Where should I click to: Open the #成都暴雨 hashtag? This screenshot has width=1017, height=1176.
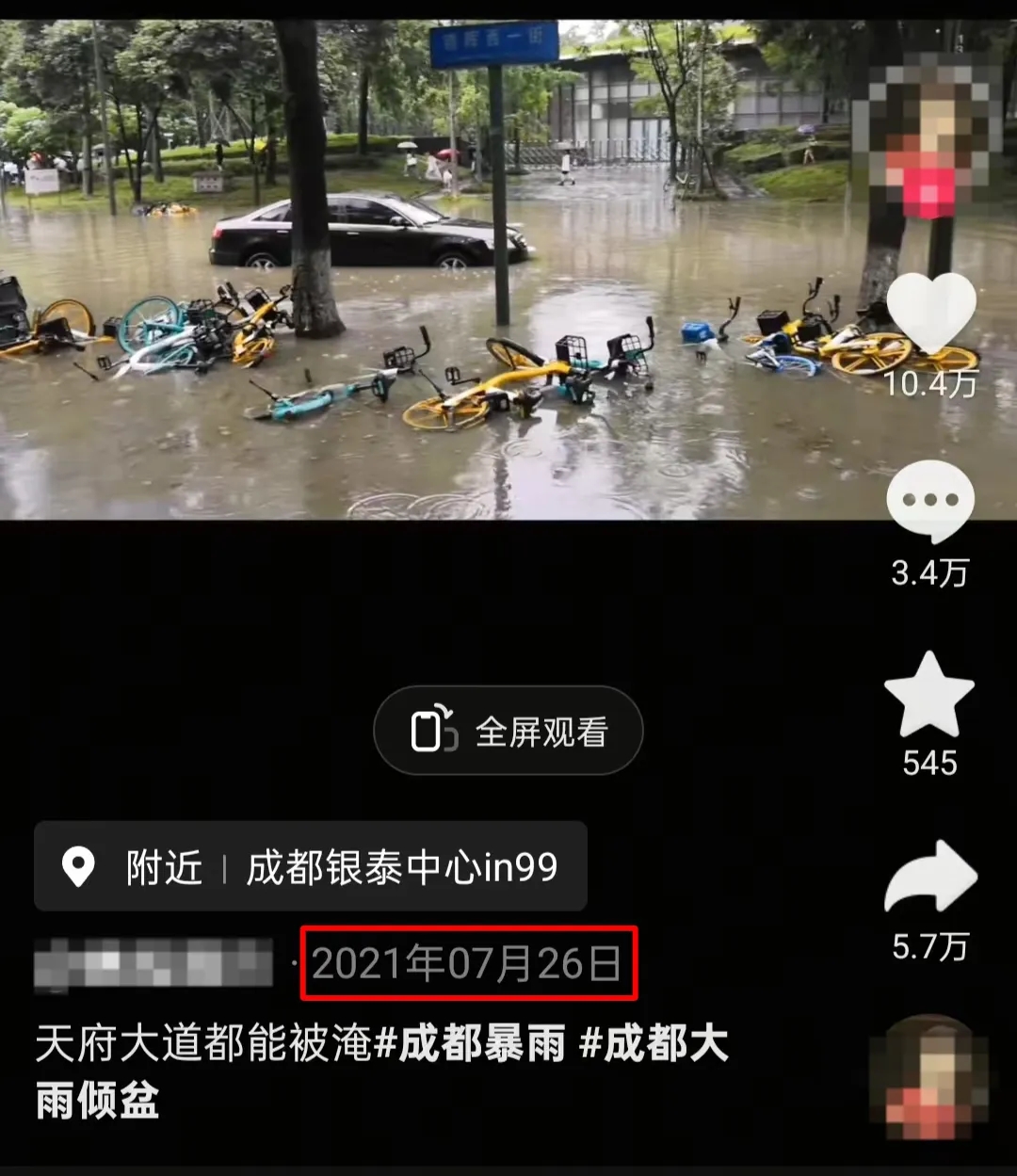point(470,1044)
